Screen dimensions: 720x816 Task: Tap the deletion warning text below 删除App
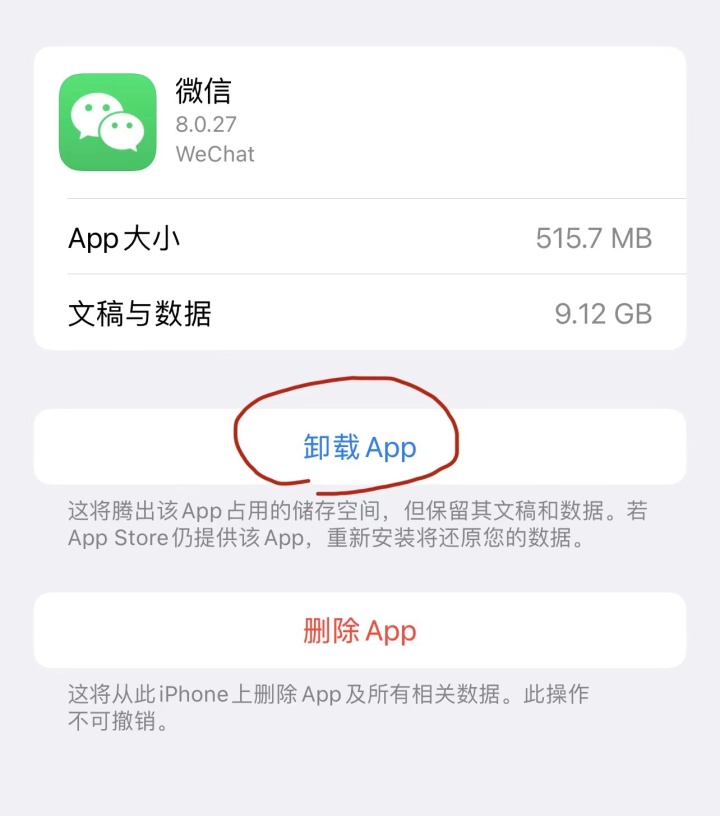click(x=330, y=707)
